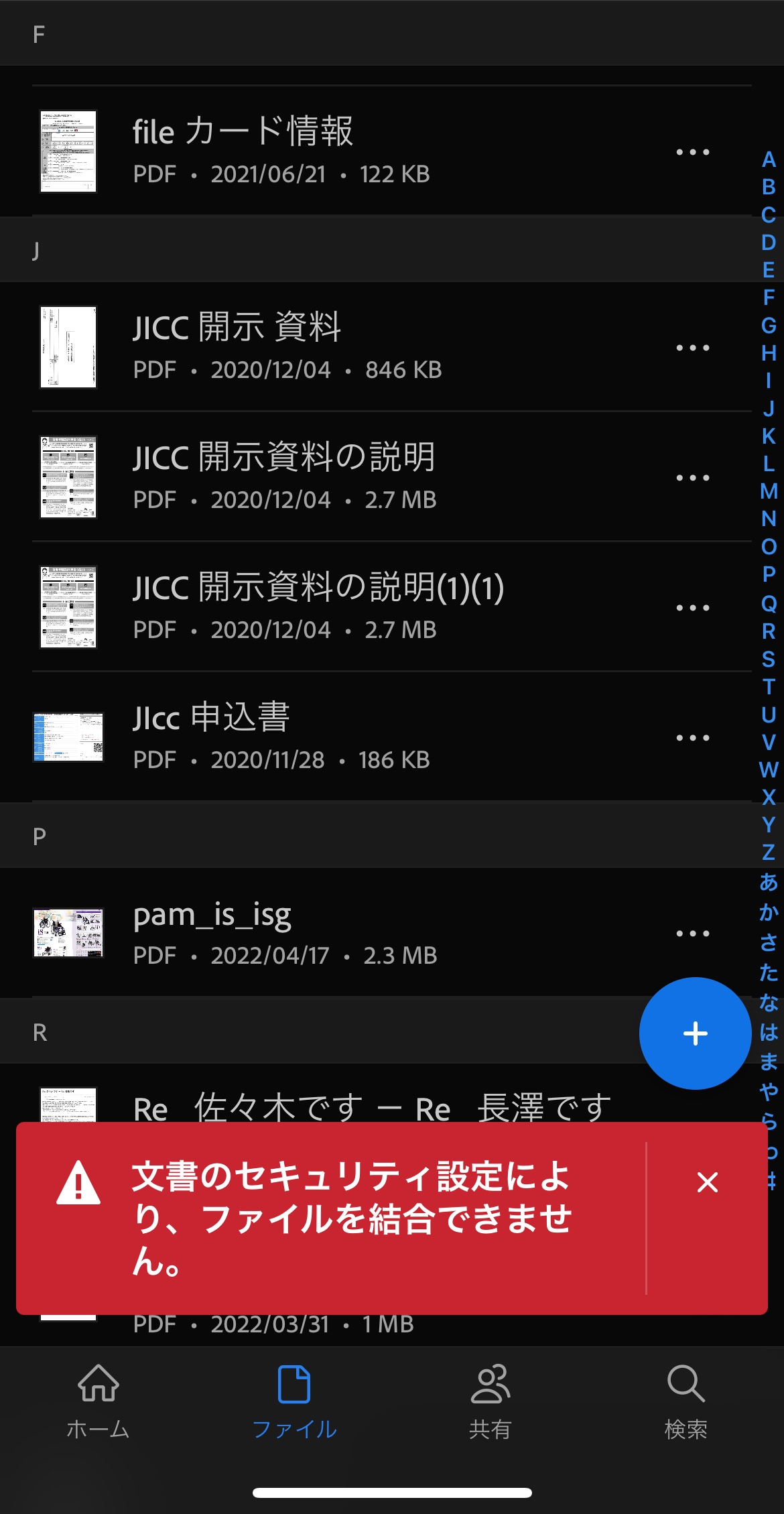Tap the blue plus button to add a file
The width and height of the screenshot is (784, 1514).
coord(695,1033)
